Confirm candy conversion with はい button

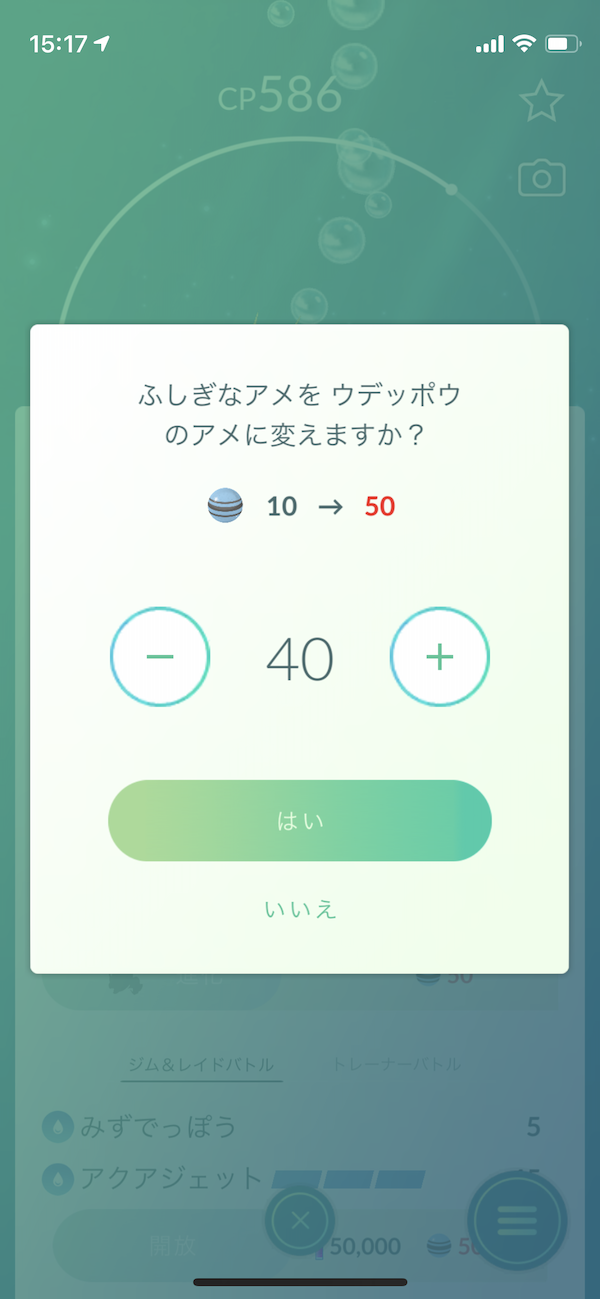[x=300, y=821]
